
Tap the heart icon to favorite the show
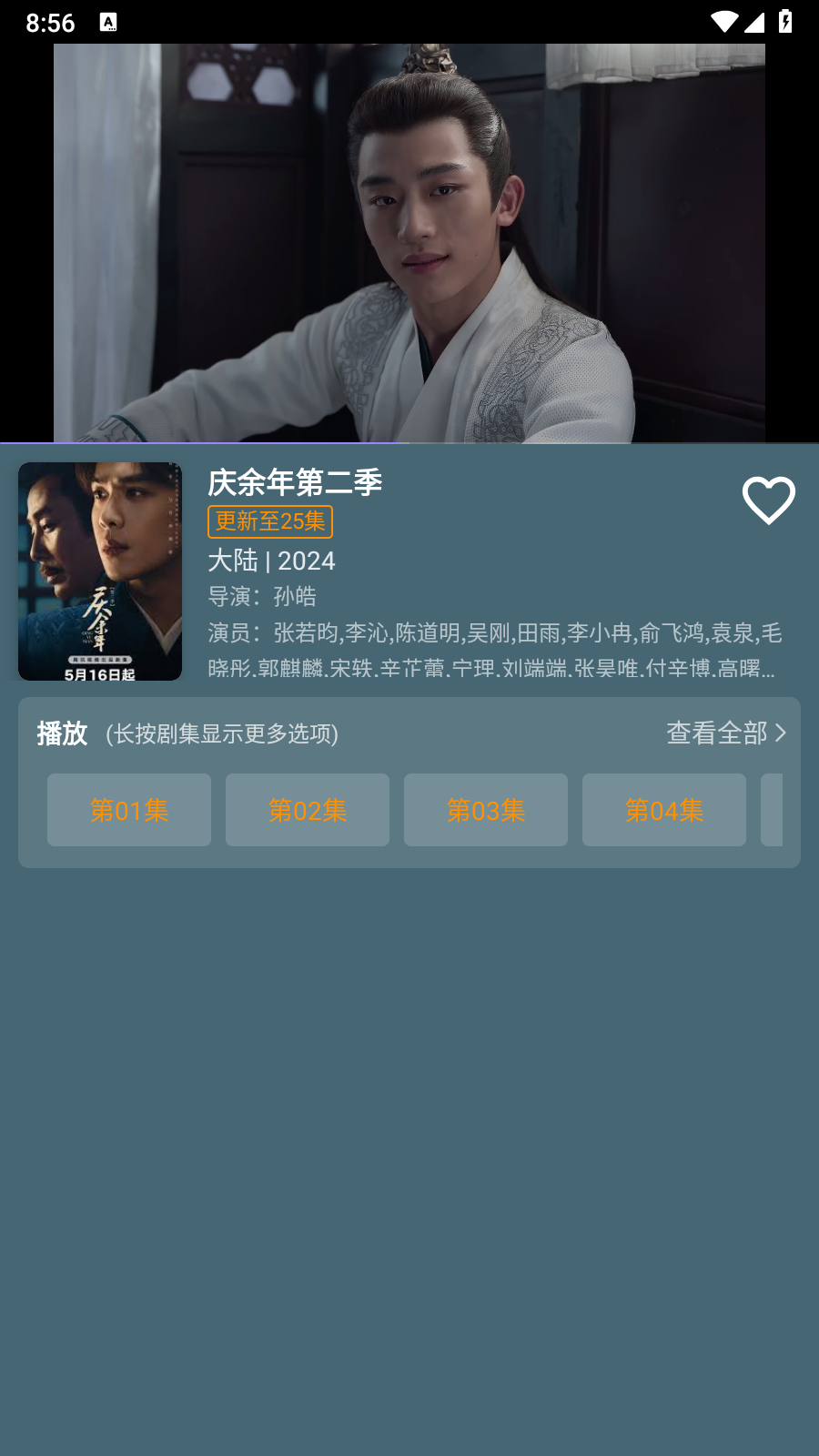[x=769, y=500]
